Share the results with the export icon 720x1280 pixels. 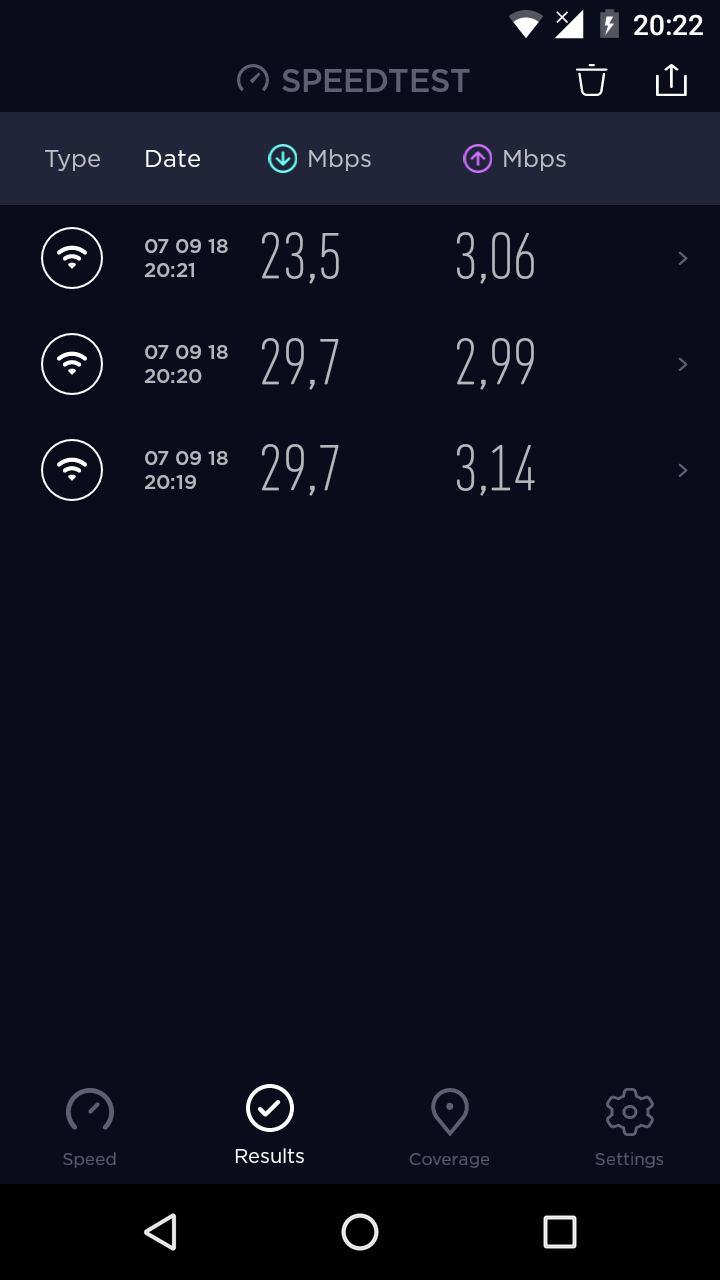(x=671, y=80)
